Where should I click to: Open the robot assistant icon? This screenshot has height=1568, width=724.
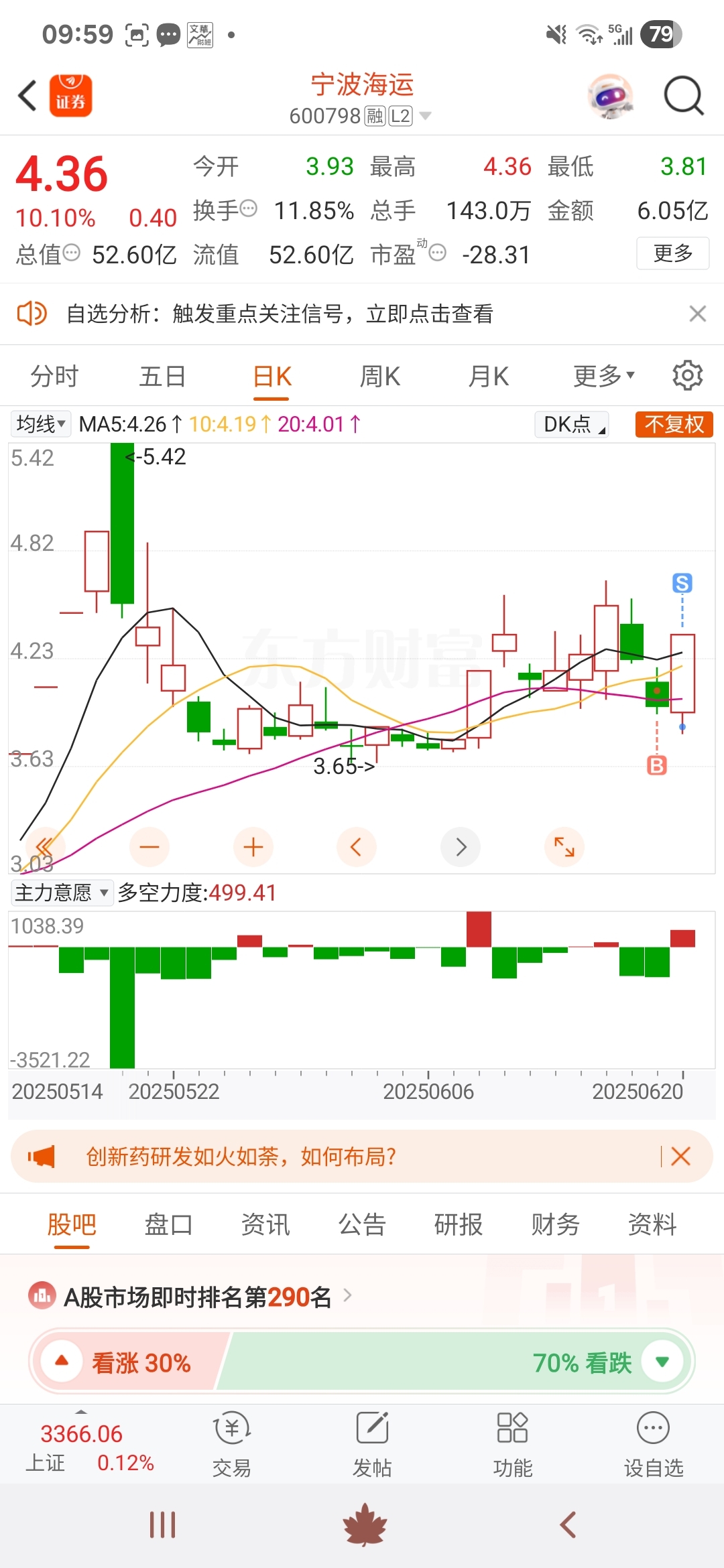(x=610, y=96)
